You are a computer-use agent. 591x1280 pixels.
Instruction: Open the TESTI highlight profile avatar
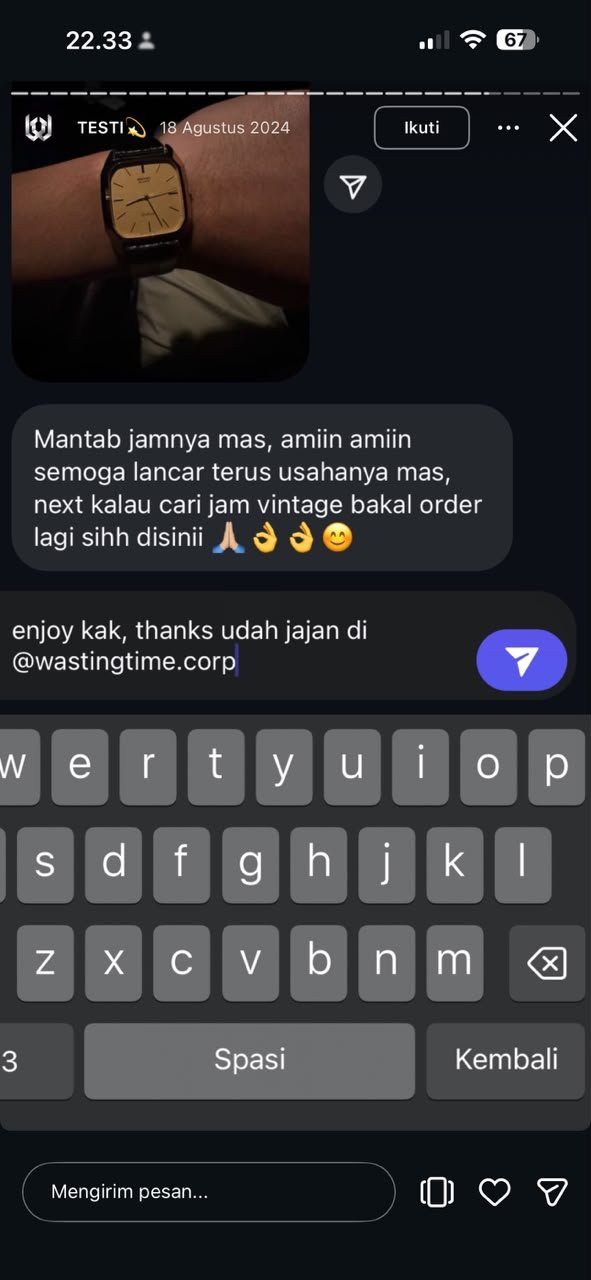tap(38, 128)
